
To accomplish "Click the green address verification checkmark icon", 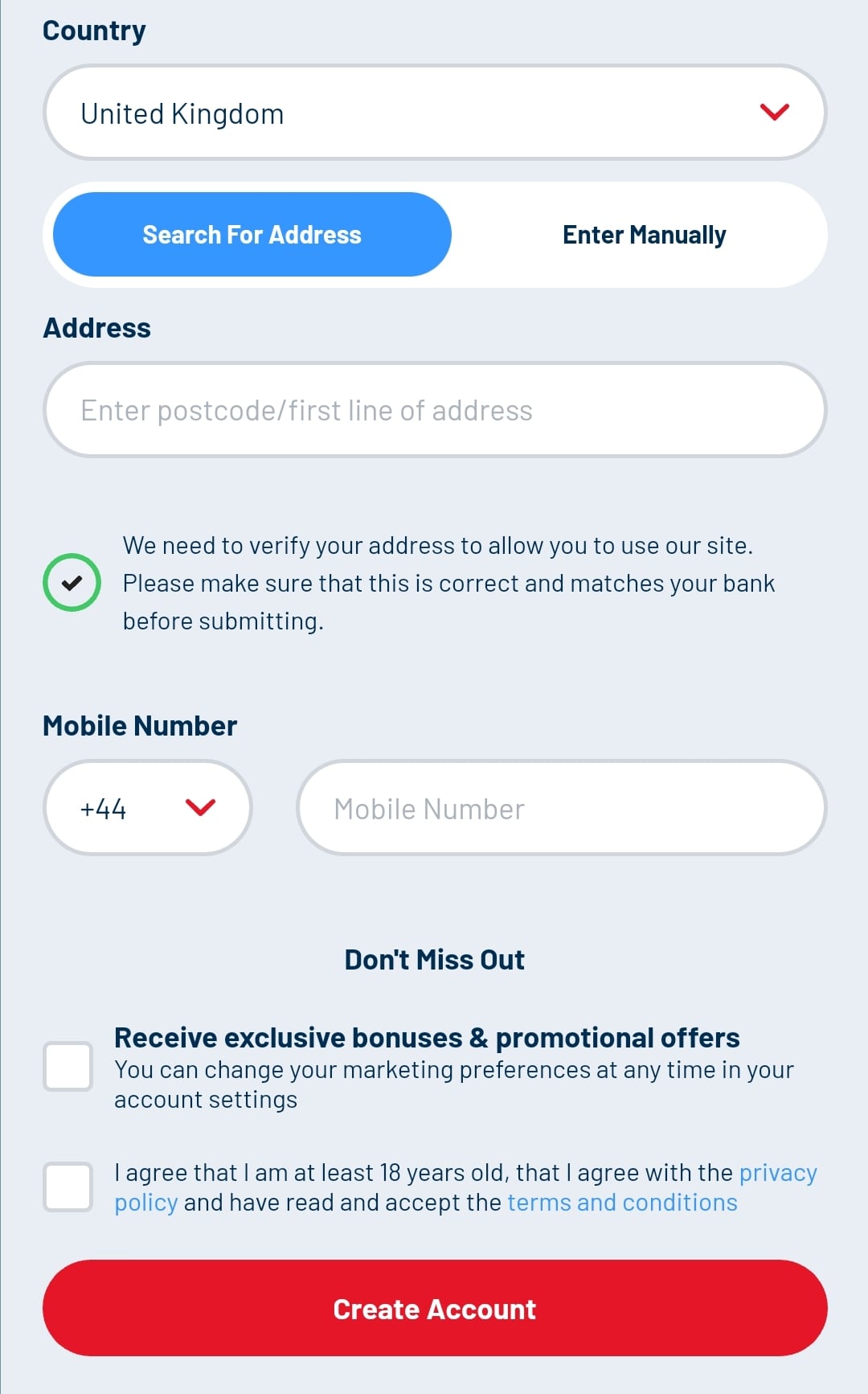I will pyautogui.click(x=72, y=582).
